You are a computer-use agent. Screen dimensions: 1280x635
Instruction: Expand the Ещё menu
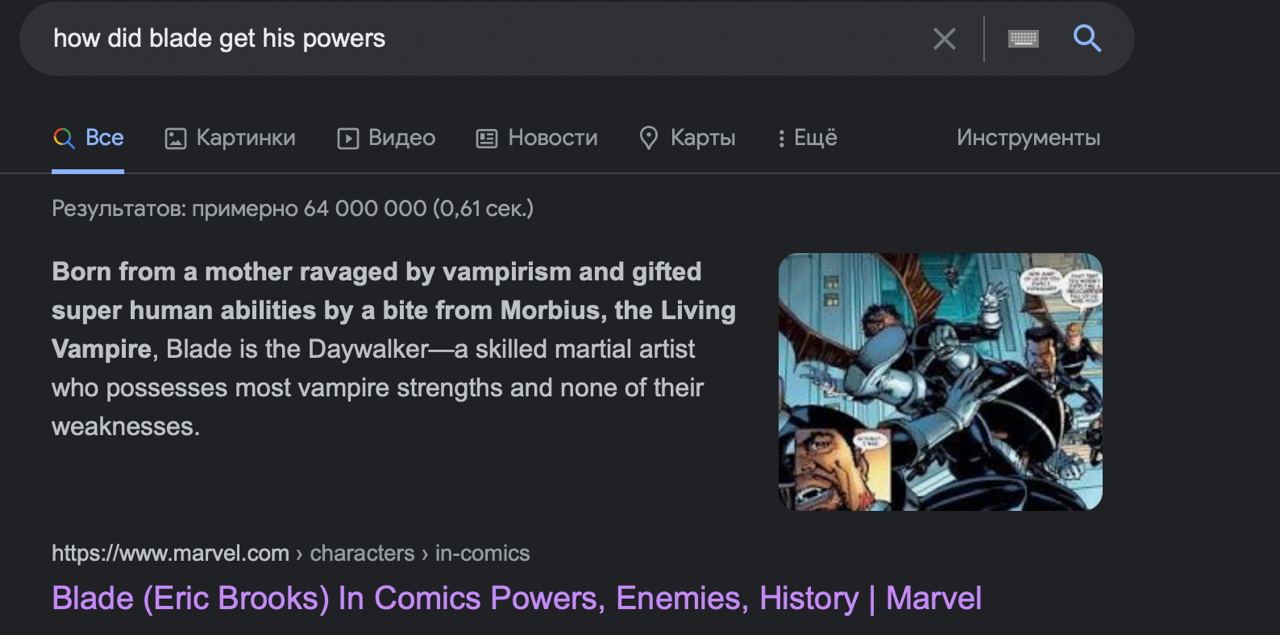point(807,138)
